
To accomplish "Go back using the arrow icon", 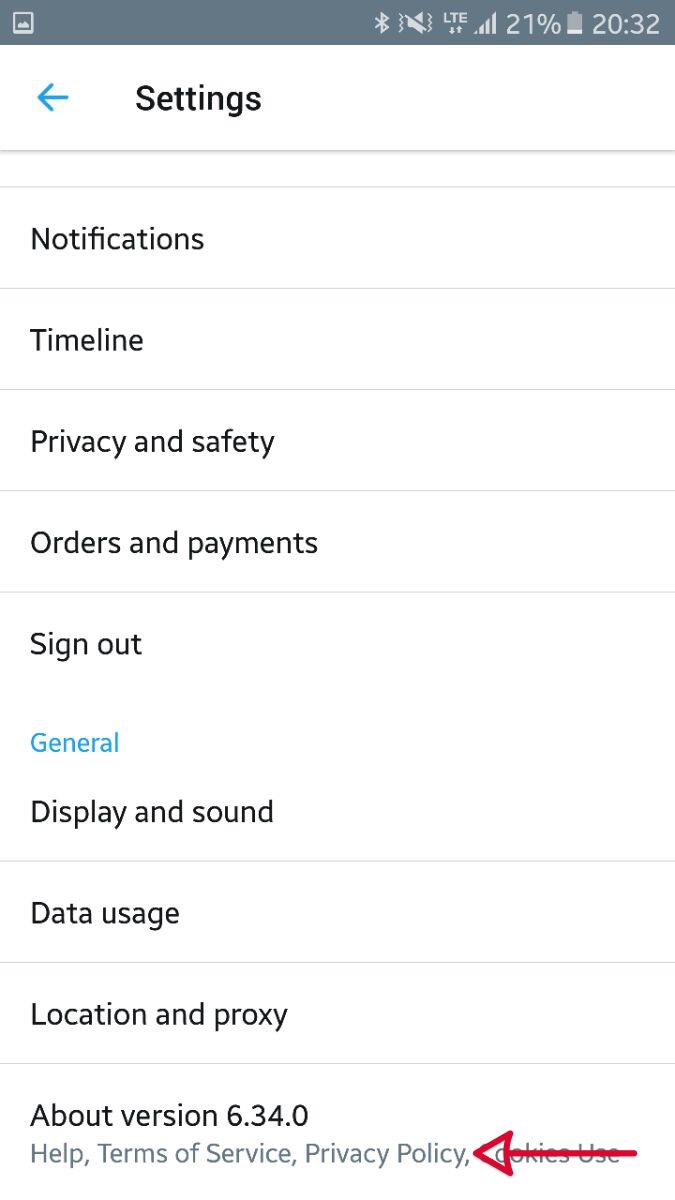I will (x=52, y=98).
